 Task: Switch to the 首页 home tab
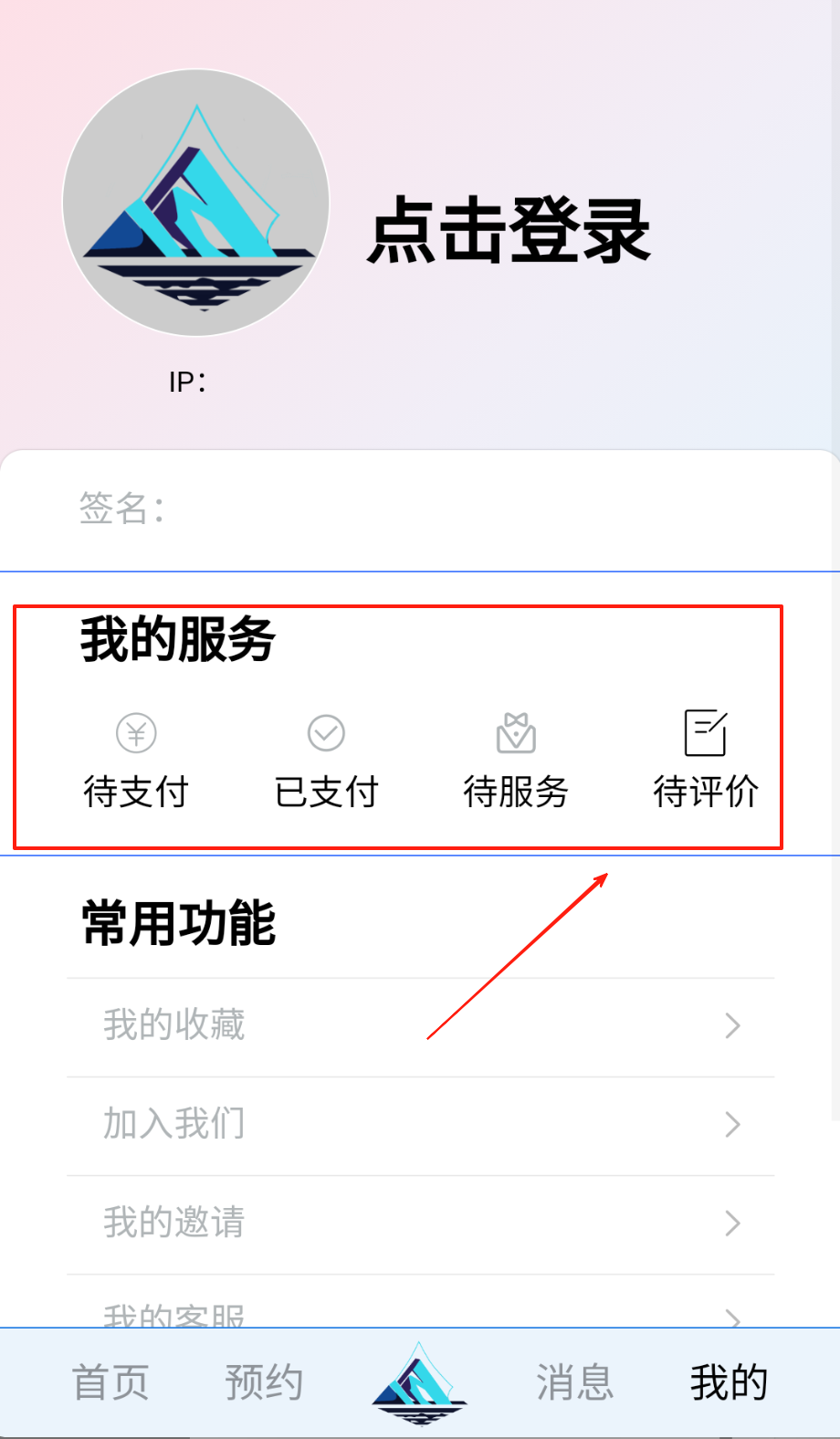click(110, 1382)
